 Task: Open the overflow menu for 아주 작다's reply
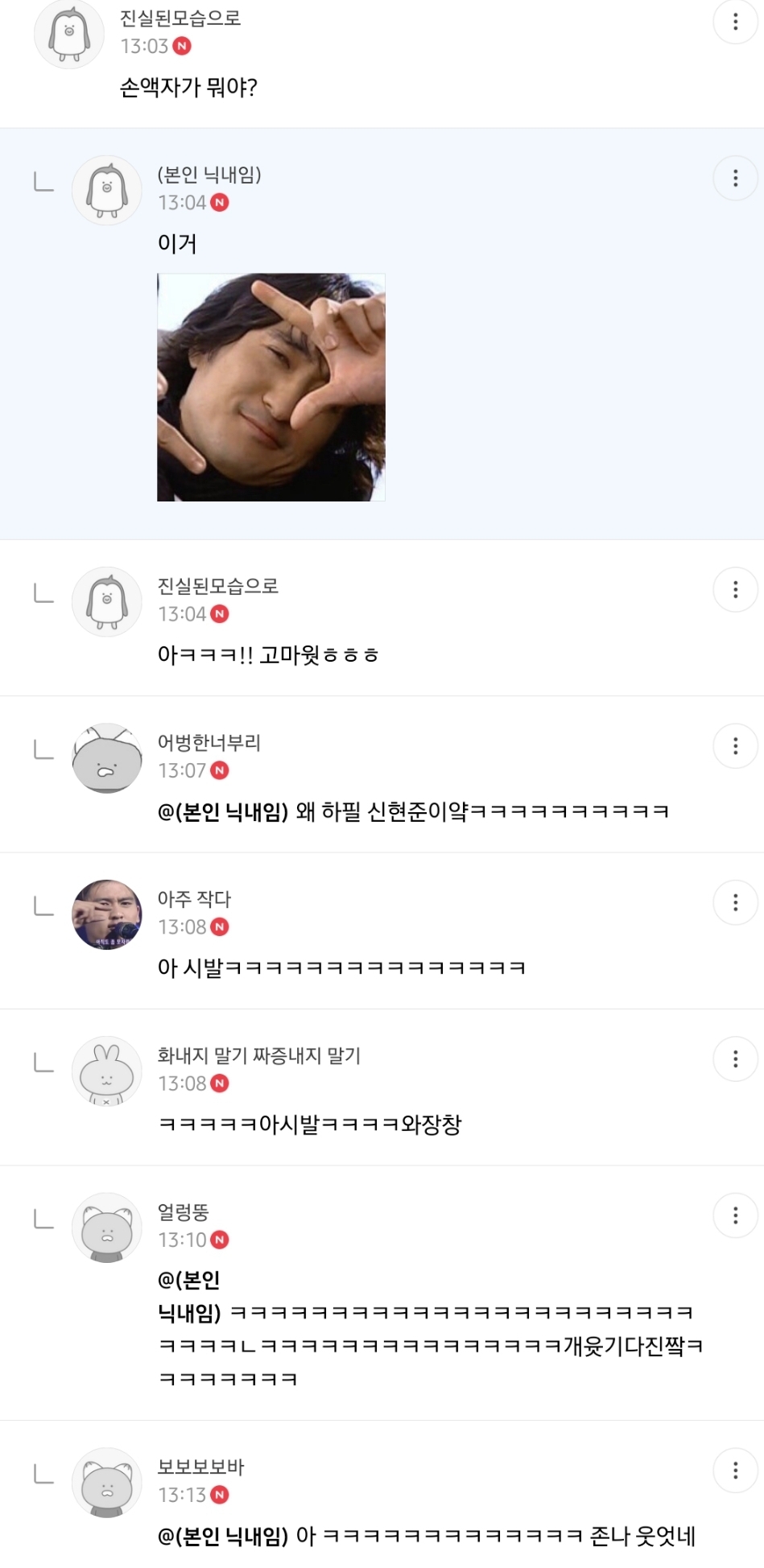pos(735,902)
